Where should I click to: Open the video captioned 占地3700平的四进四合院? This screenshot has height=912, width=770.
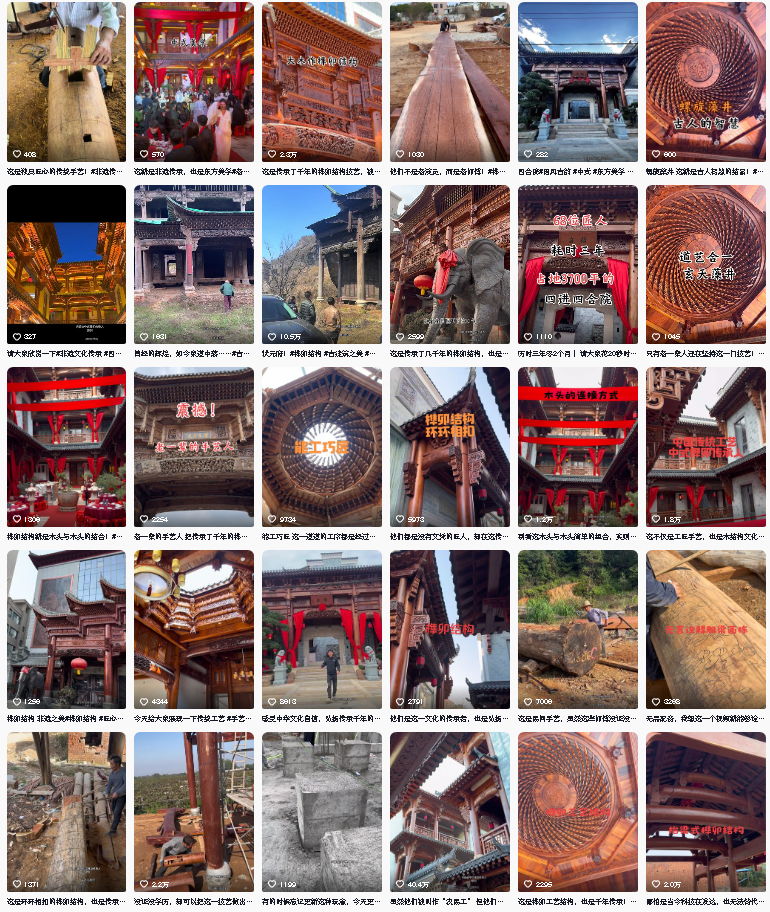577,265
